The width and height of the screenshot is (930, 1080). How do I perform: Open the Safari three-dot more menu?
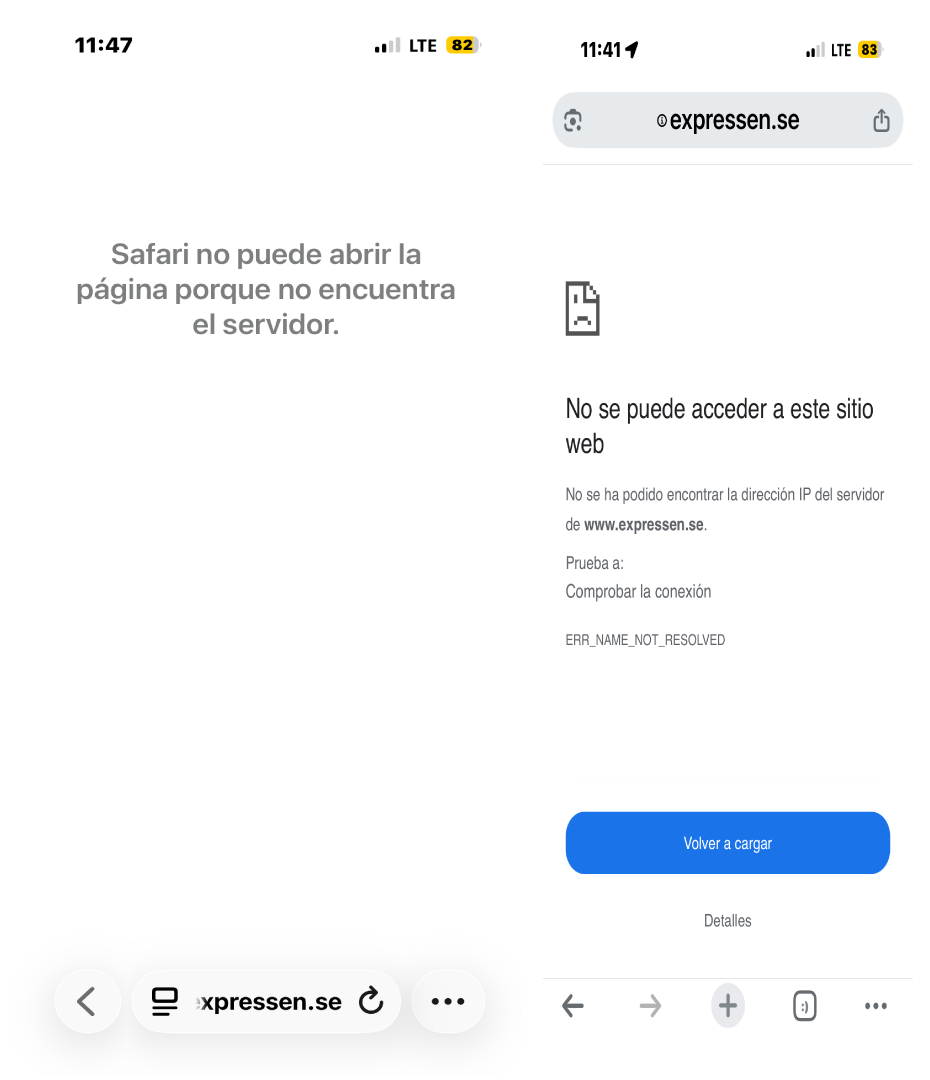pos(448,1001)
